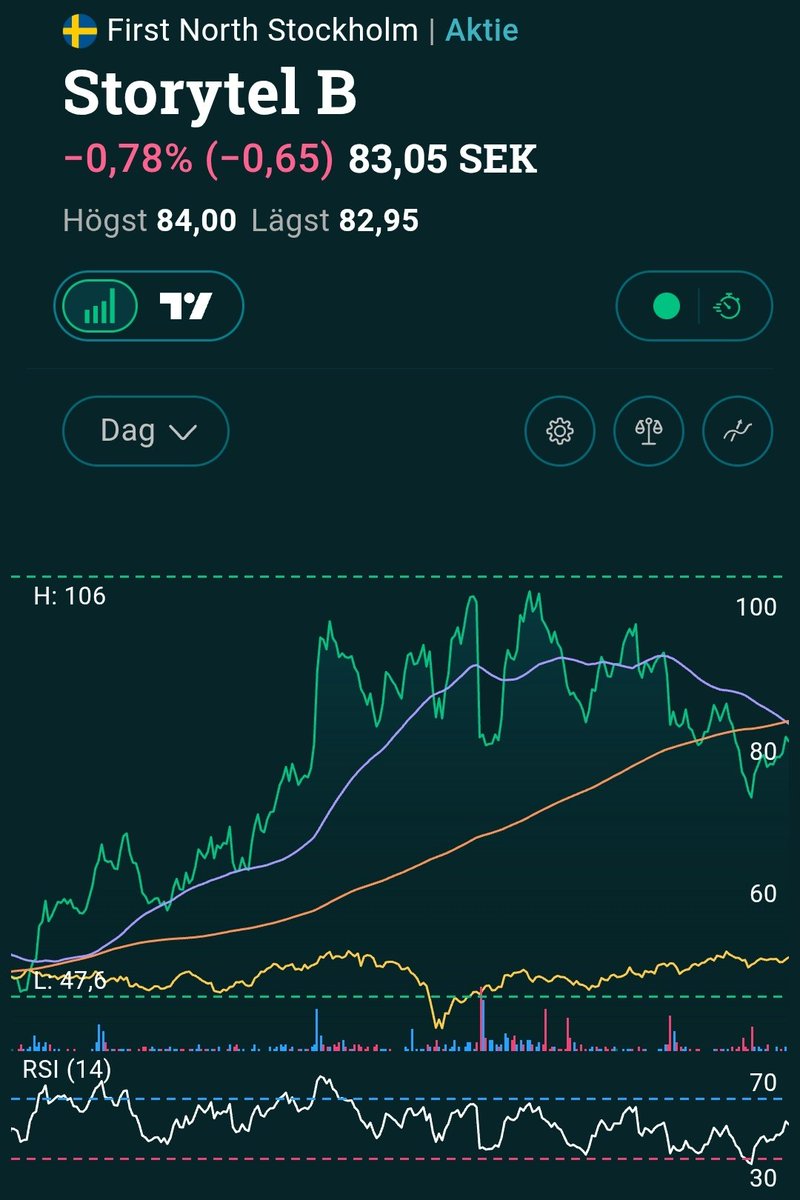Viewport: 800px width, 1200px height.
Task: Select the stopwatch speed option
Action: coord(728,306)
